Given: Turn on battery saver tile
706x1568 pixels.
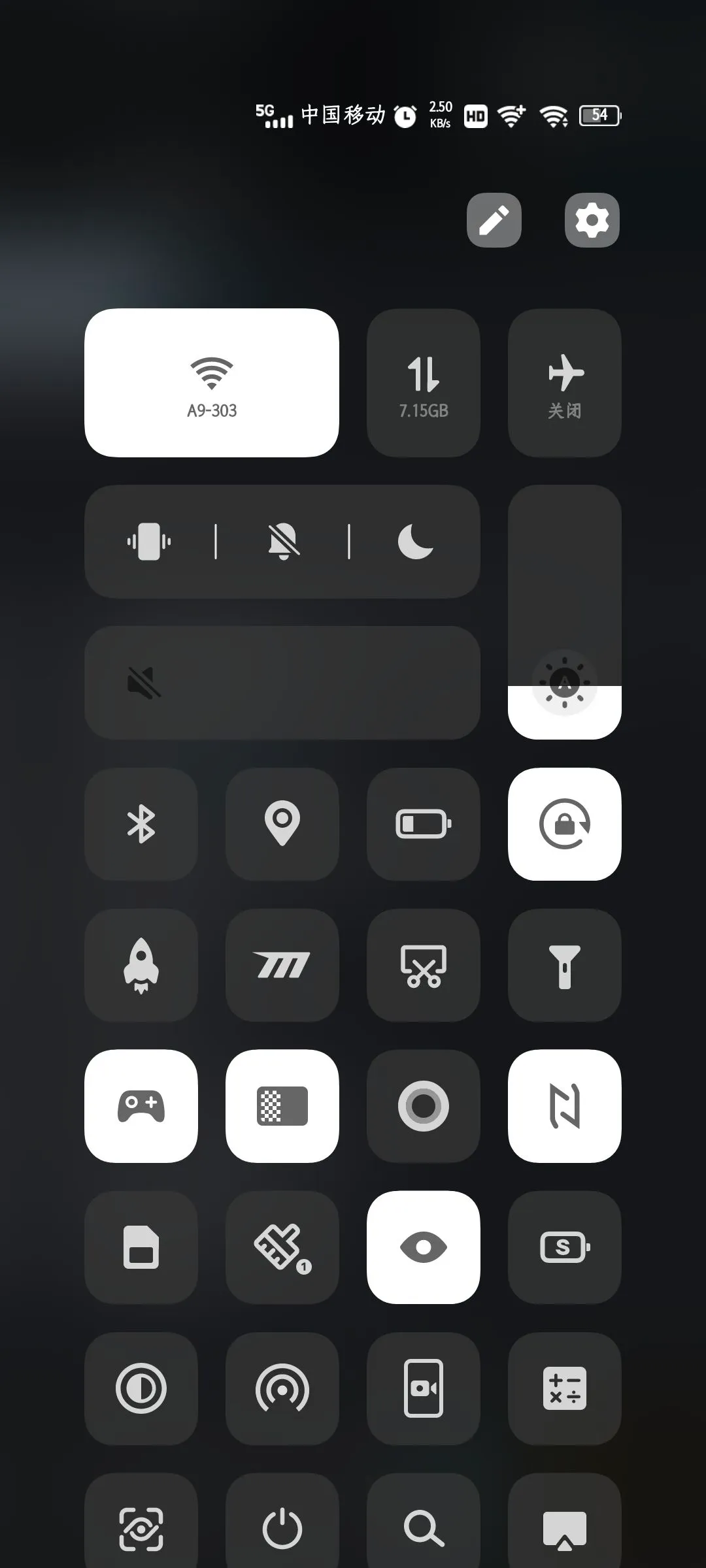Looking at the screenshot, I should pos(424,825).
